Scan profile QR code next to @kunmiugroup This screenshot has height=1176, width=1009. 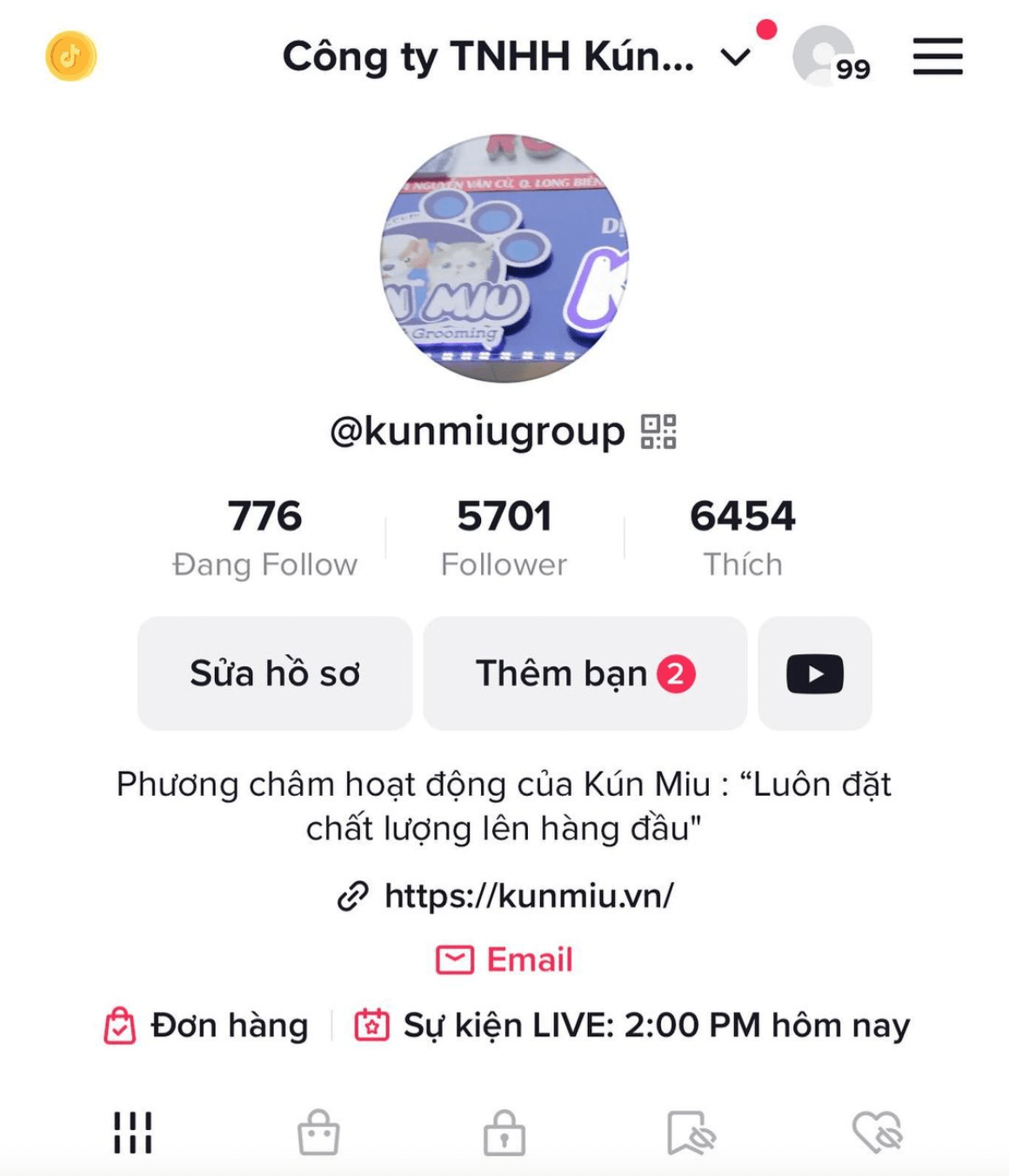660,430
